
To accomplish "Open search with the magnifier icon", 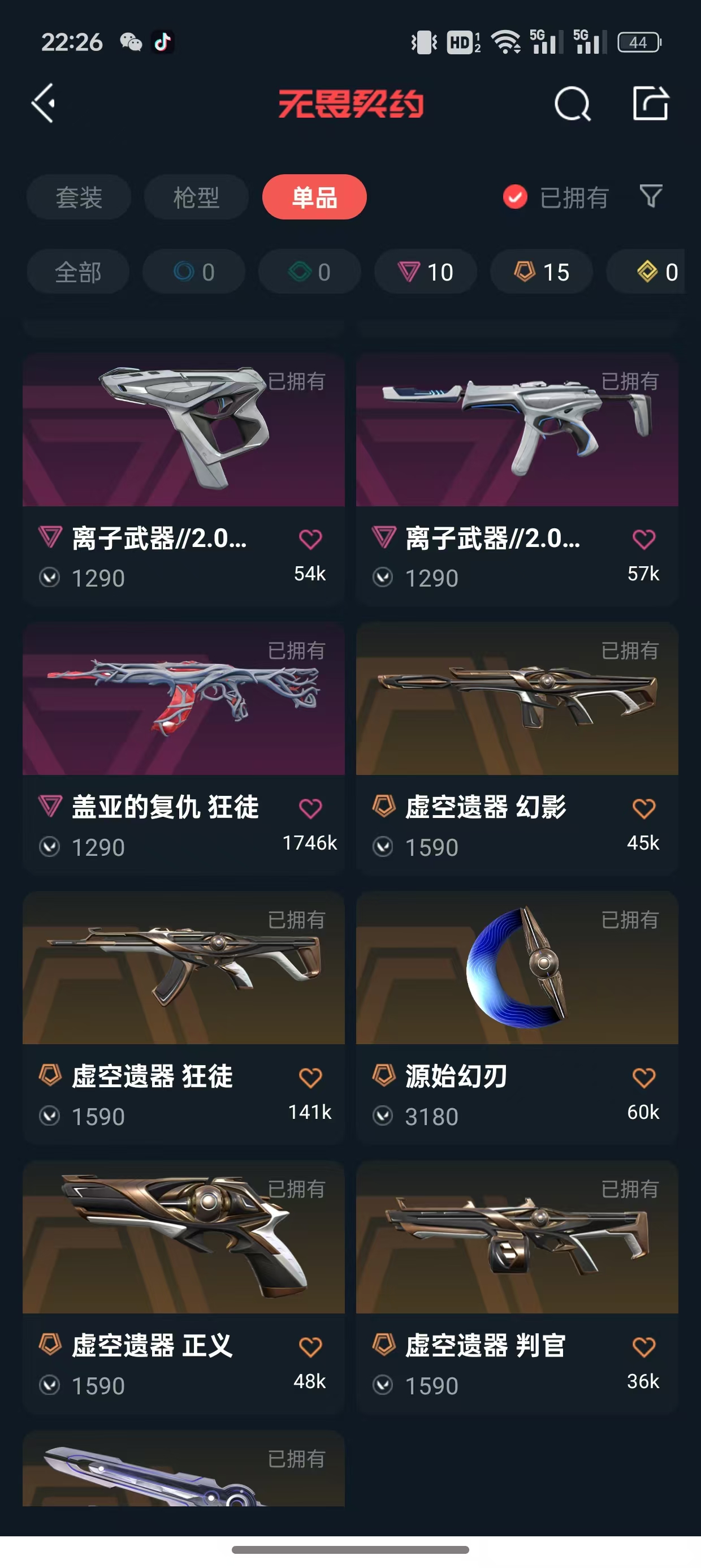I will click(572, 104).
